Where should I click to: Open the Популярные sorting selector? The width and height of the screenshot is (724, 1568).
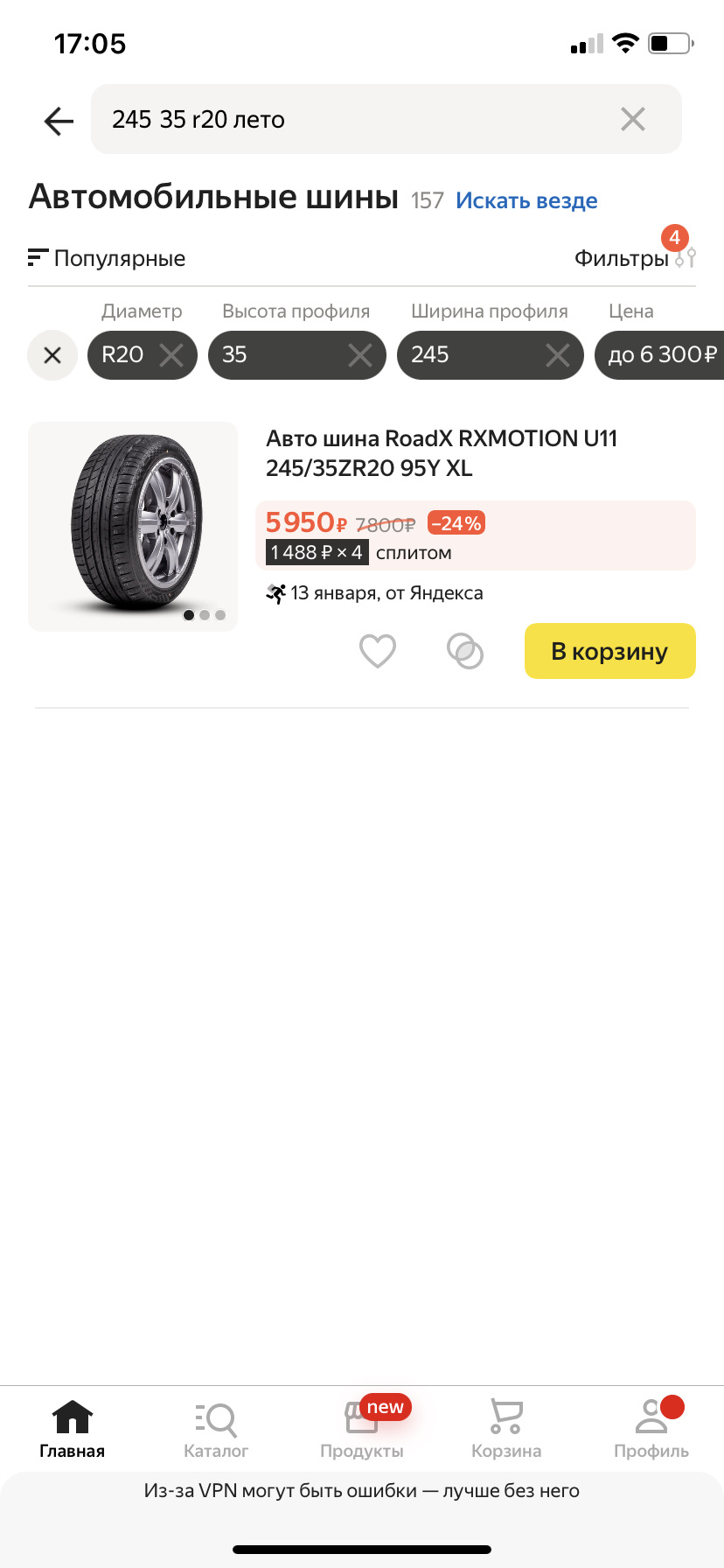[107, 258]
